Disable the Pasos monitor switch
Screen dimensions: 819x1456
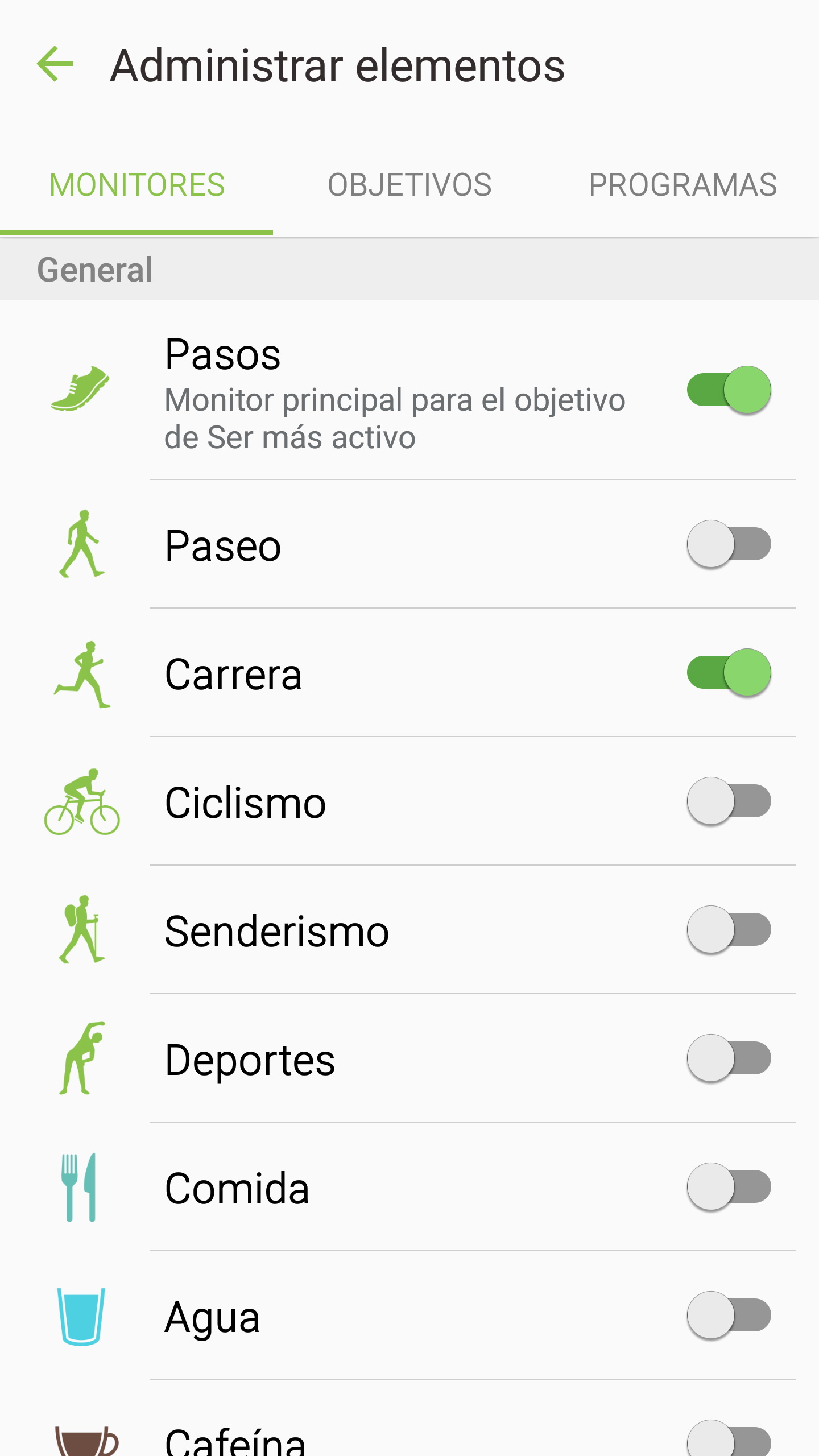pyautogui.click(x=729, y=390)
